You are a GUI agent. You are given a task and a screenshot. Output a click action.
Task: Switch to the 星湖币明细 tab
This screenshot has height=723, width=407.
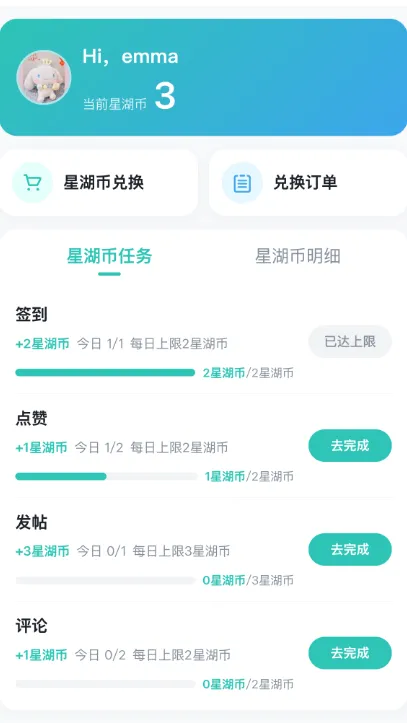tap(298, 256)
